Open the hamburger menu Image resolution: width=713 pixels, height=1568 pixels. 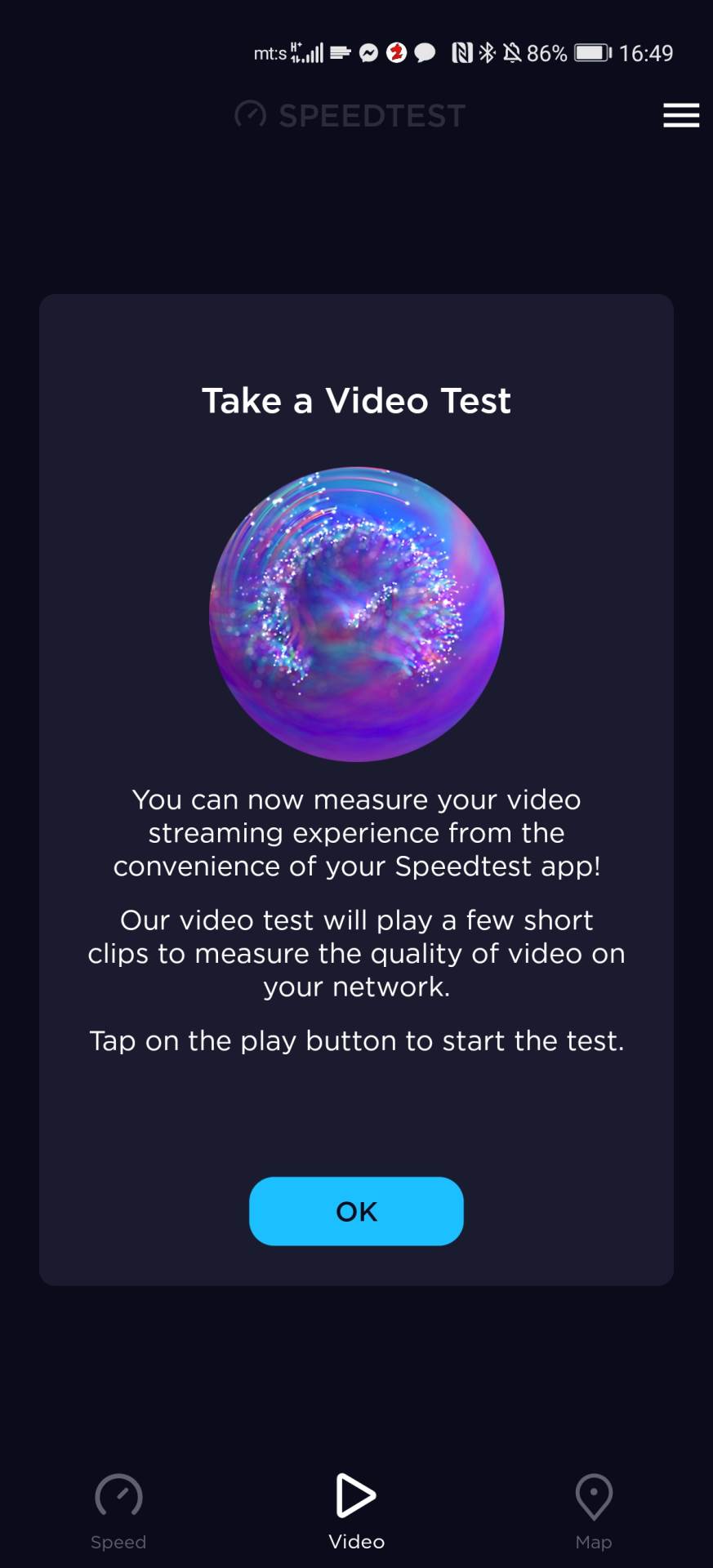(680, 115)
